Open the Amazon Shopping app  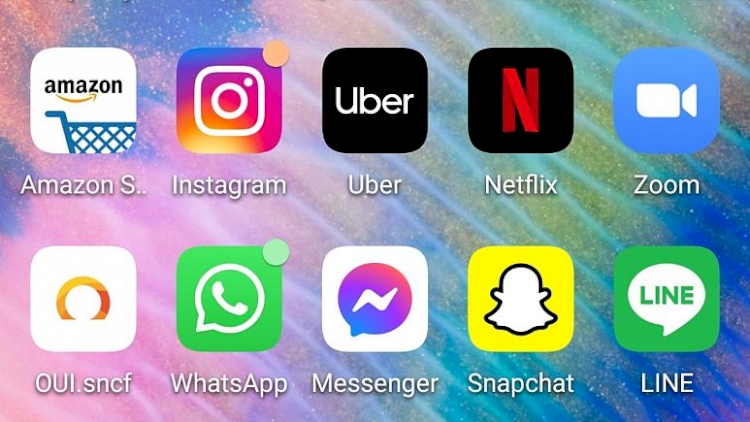tap(83, 100)
